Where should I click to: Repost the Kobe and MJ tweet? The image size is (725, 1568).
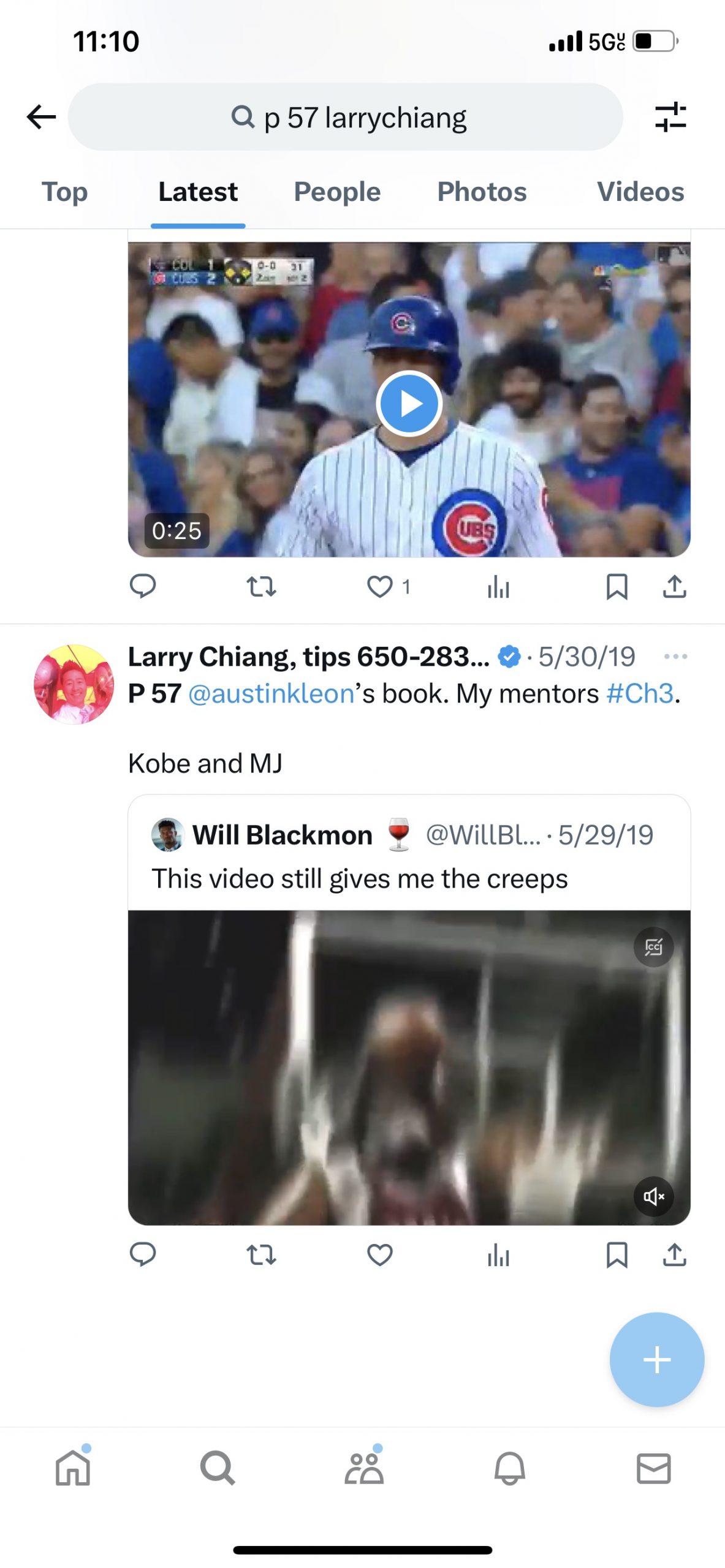261,1254
